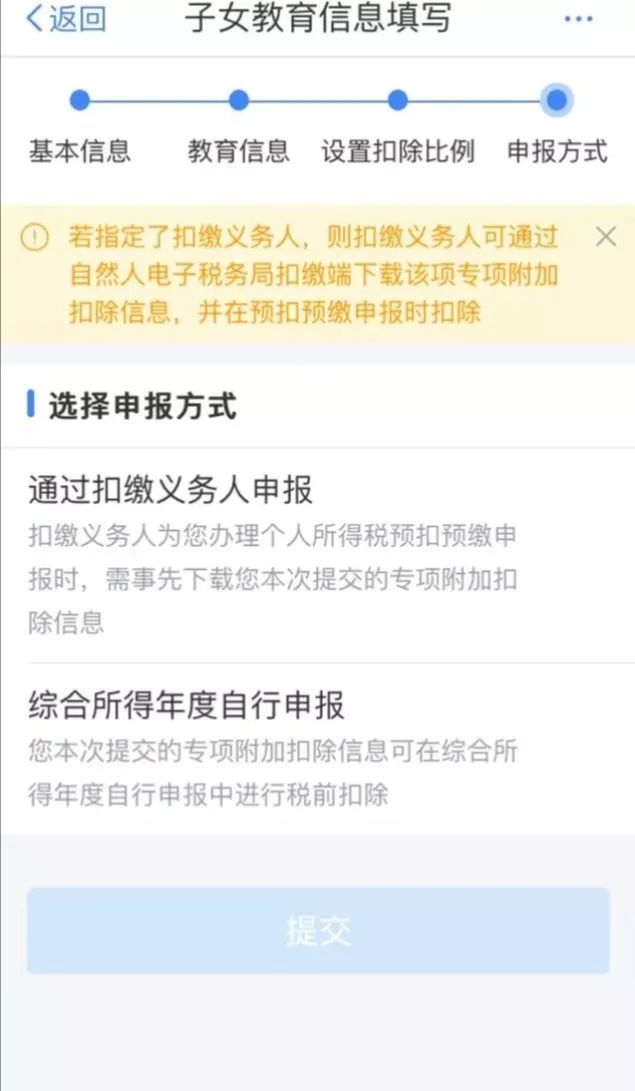
Task: Select 通过扣缴义务人申报 option
Action: tap(317, 555)
